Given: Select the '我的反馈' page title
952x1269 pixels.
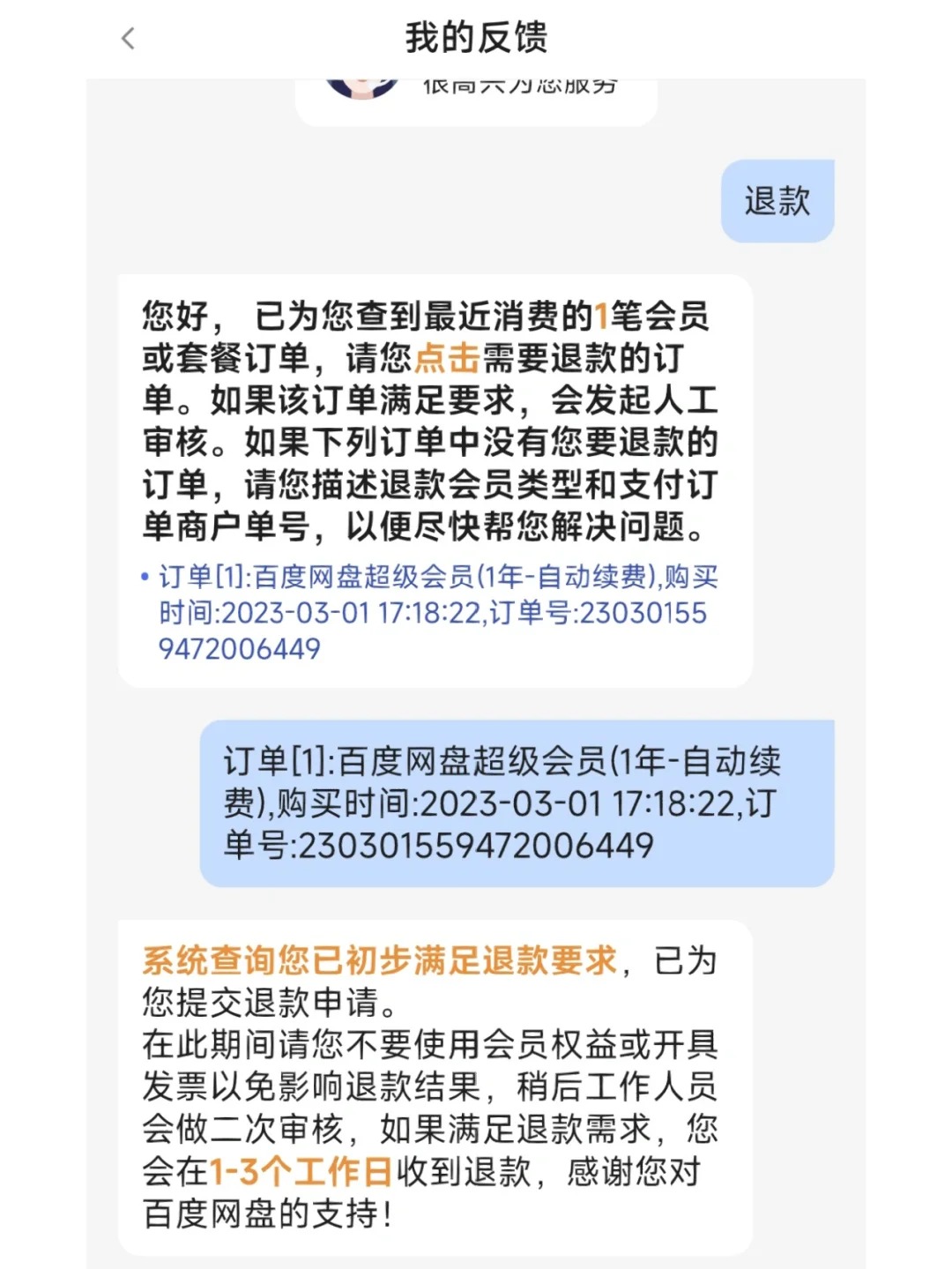Looking at the screenshot, I should 476,38.
